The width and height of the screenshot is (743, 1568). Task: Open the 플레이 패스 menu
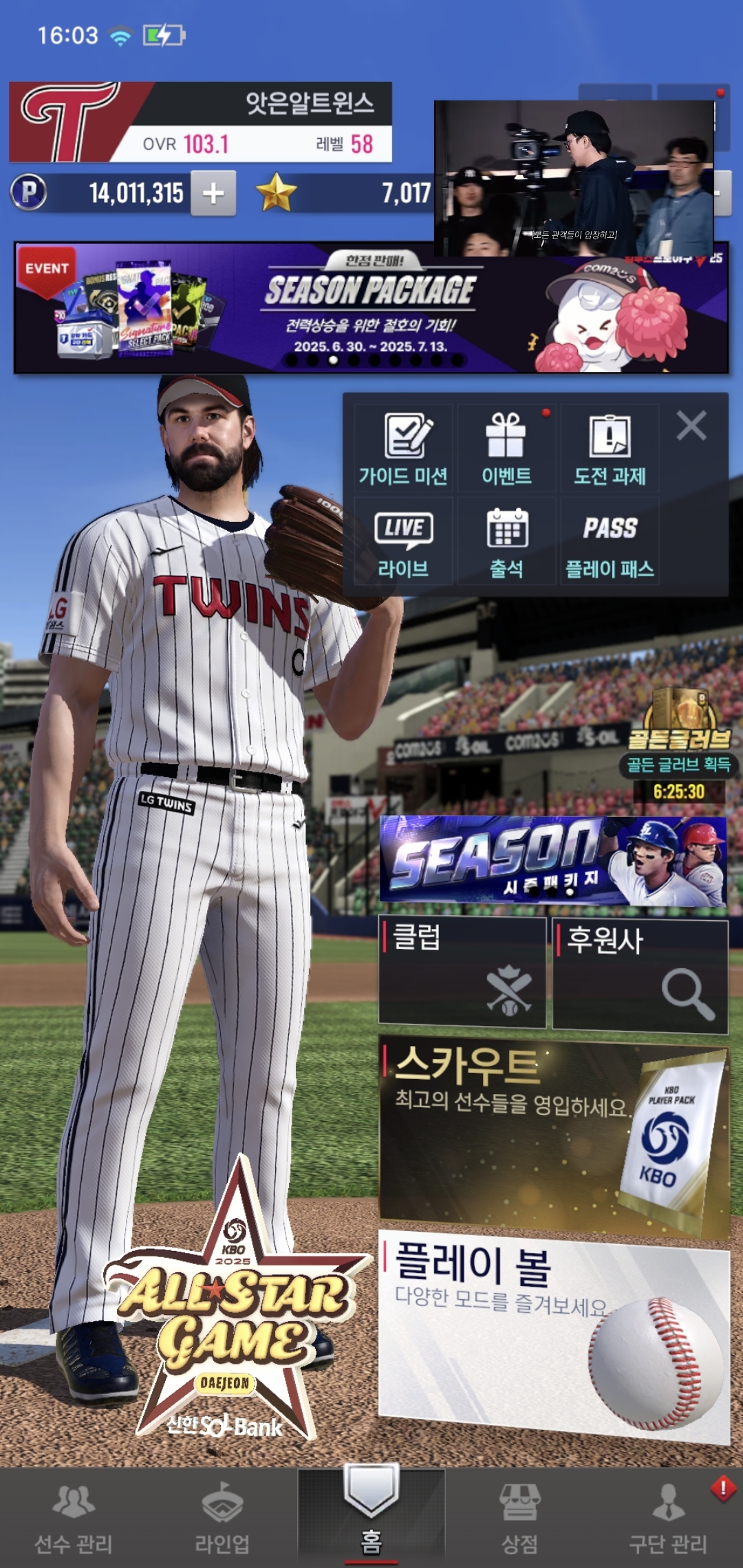coord(610,542)
